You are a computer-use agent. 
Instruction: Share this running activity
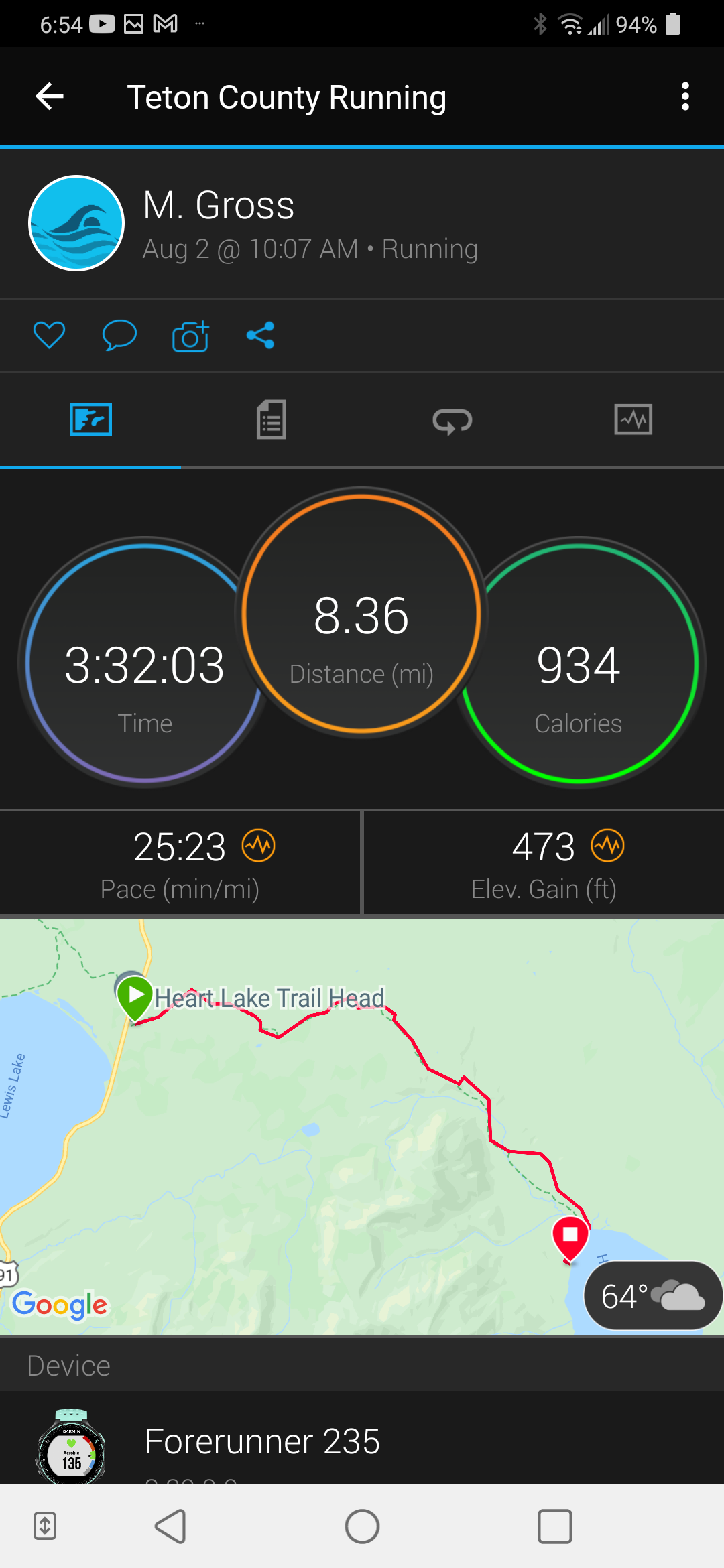[260, 335]
